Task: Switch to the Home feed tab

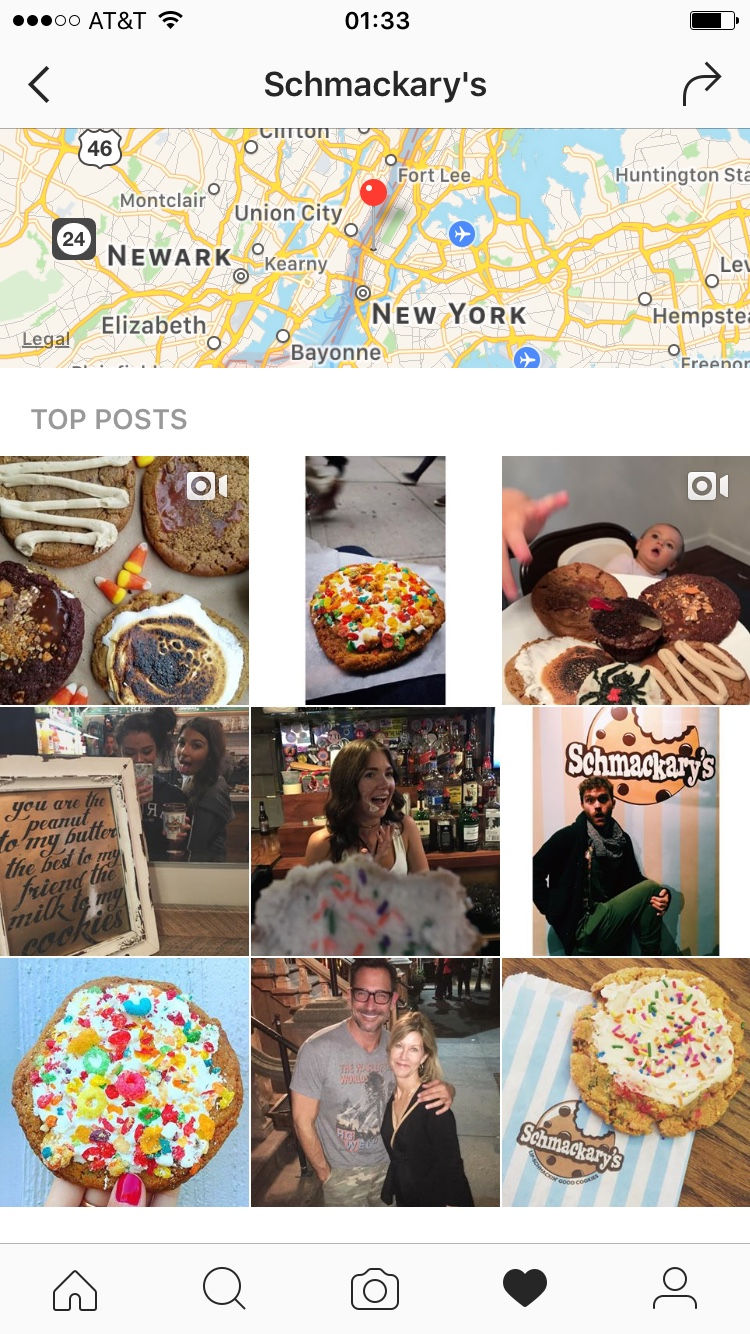Action: [75, 1289]
